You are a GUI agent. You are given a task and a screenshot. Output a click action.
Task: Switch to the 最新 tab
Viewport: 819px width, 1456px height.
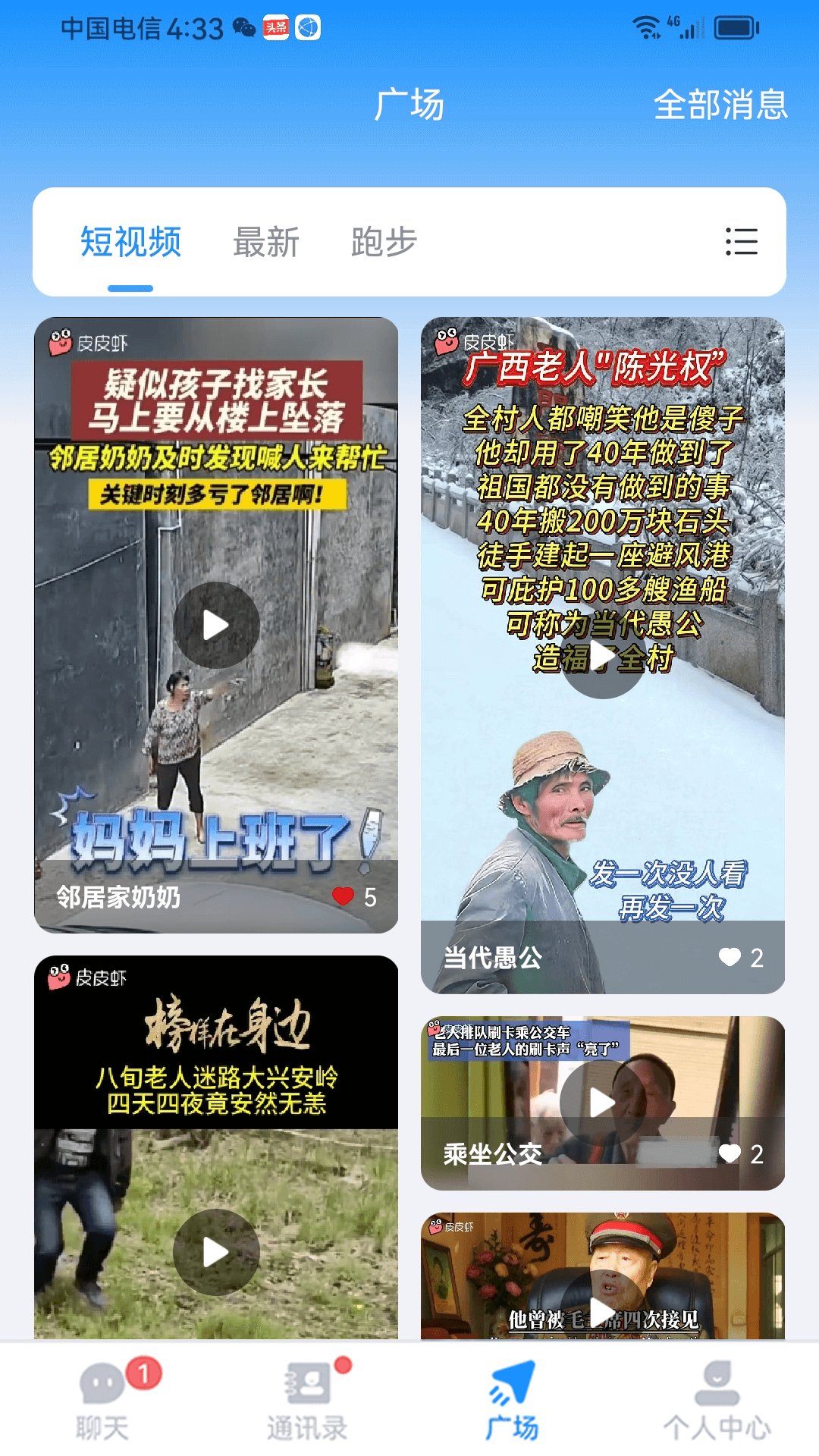(x=265, y=243)
